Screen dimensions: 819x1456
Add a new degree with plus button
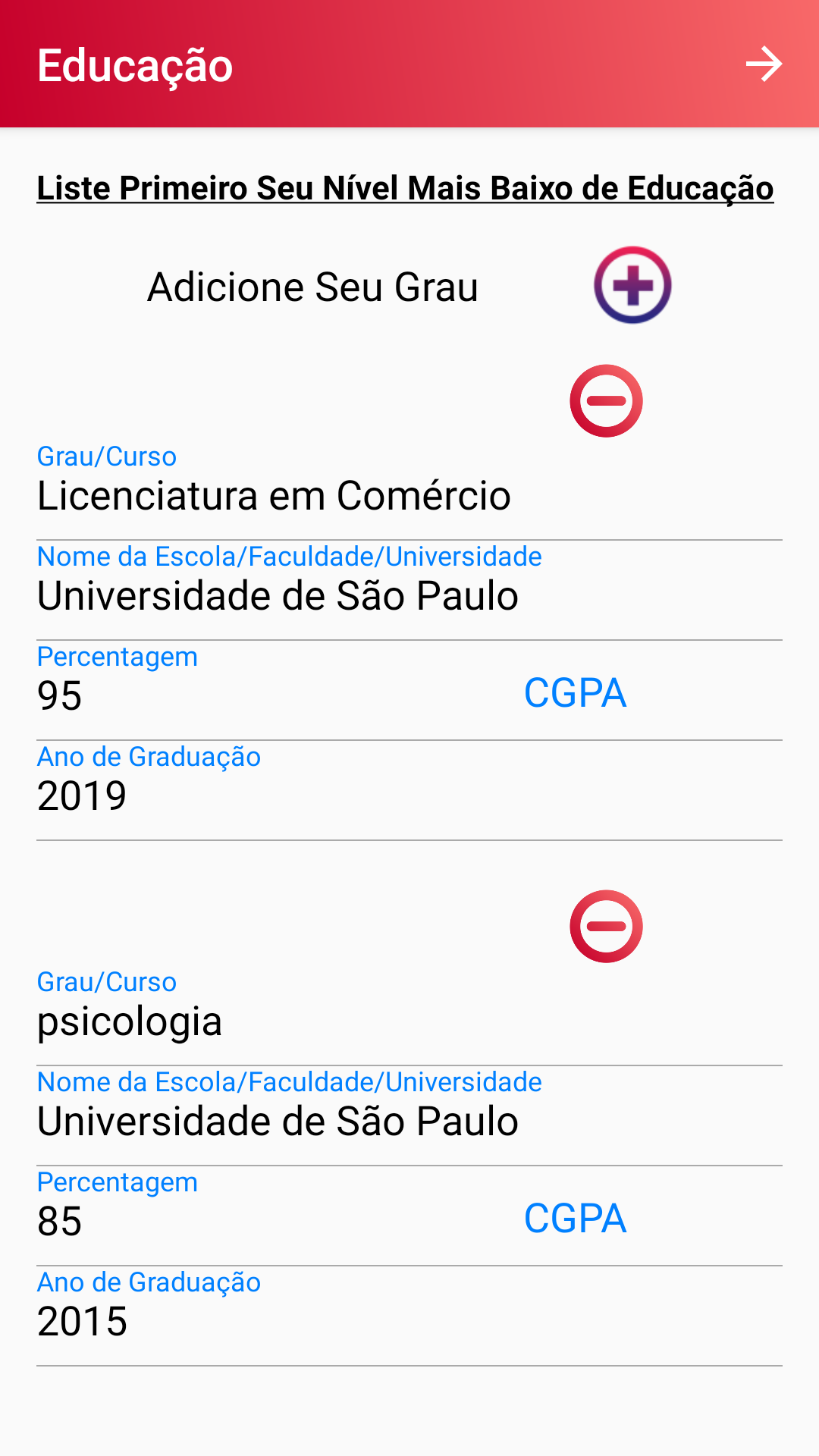click(x=632, y=285)
